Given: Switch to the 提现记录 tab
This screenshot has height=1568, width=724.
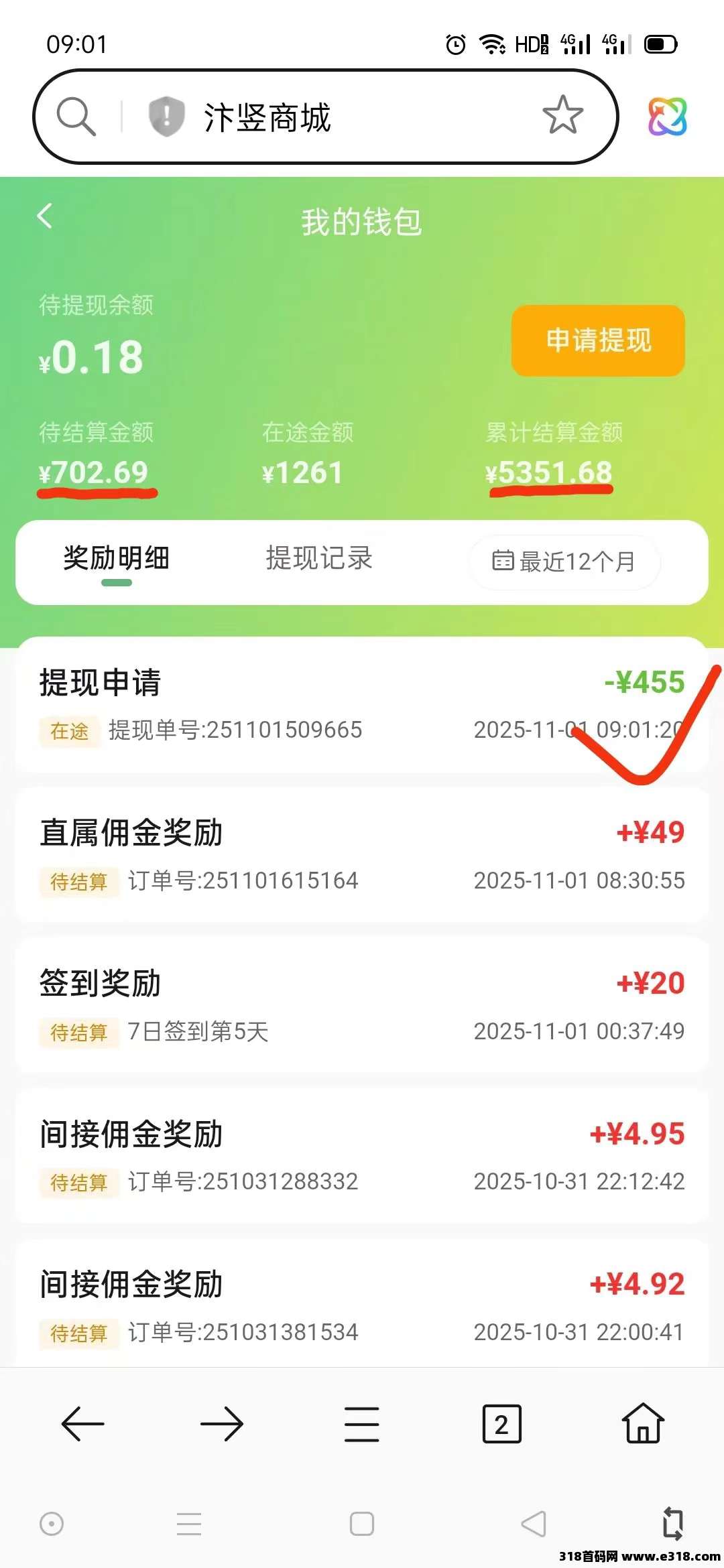Looking at the screenshot, I should pyautogui.click(x=319, y=559).
